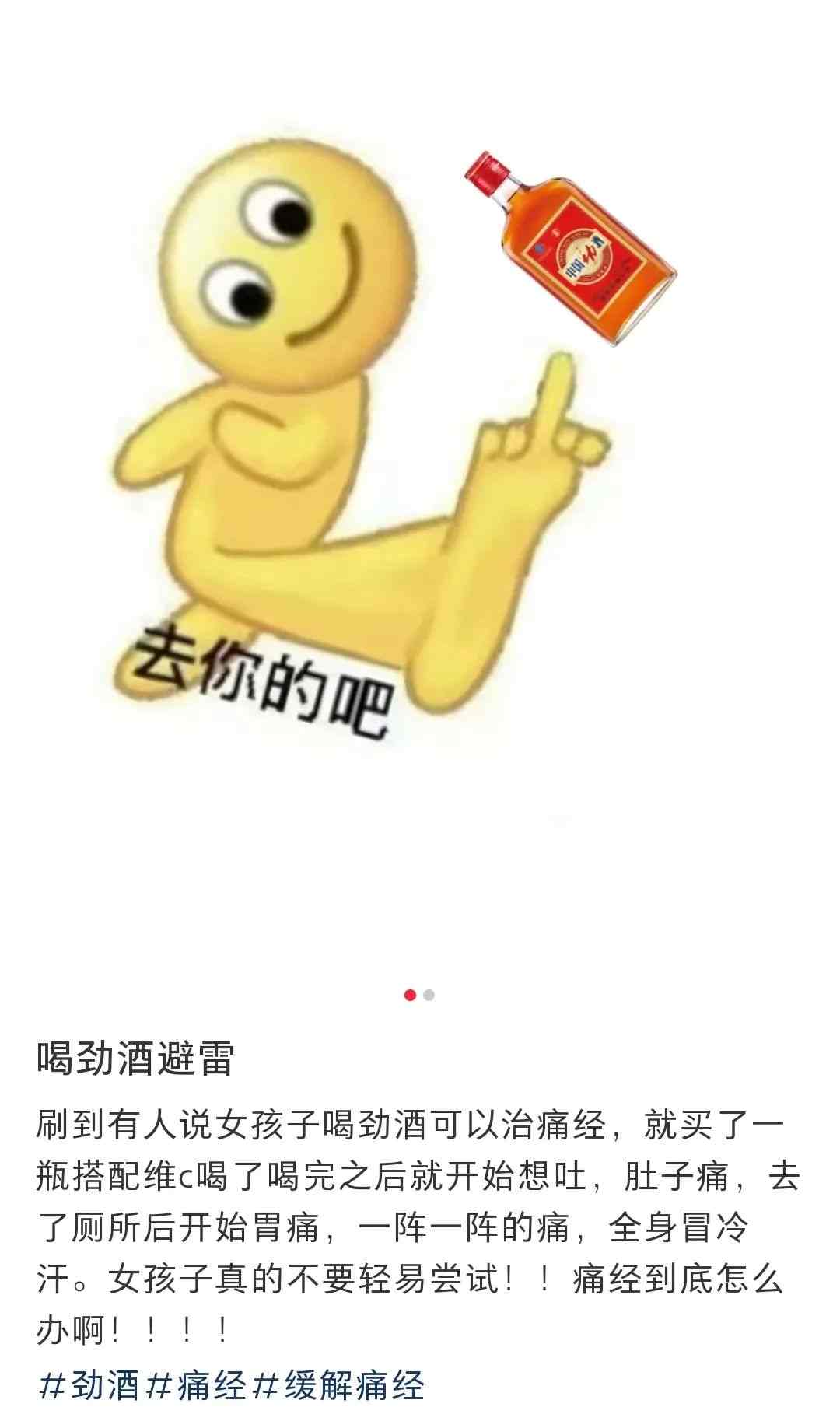The height and width of the screenshot is (1414, 840).
Task: Tap the meme image to view fullscreen
Action: (420, 506)
